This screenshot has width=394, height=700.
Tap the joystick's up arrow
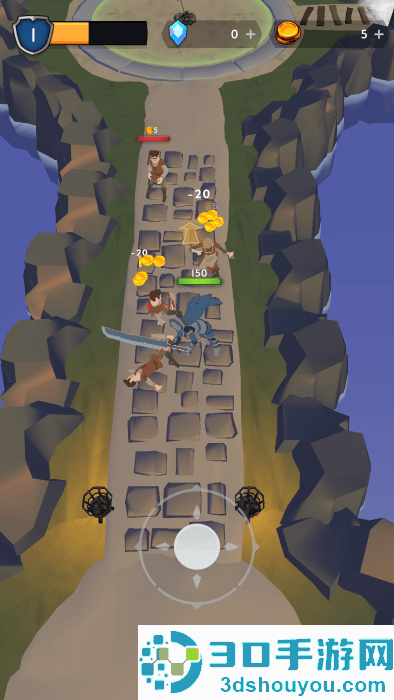click(x=196, y=511)
